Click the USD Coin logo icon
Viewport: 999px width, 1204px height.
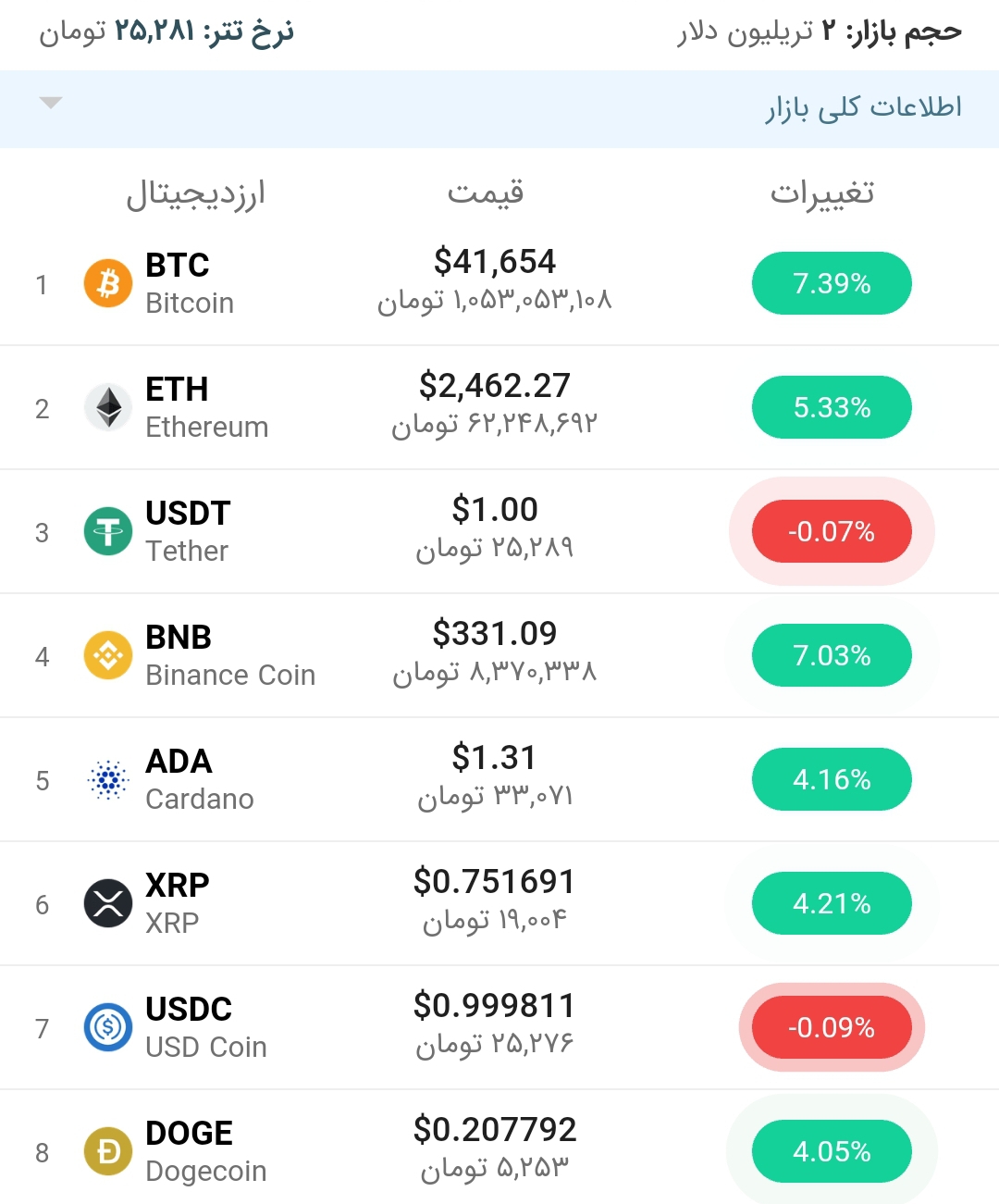(107, 1027)
